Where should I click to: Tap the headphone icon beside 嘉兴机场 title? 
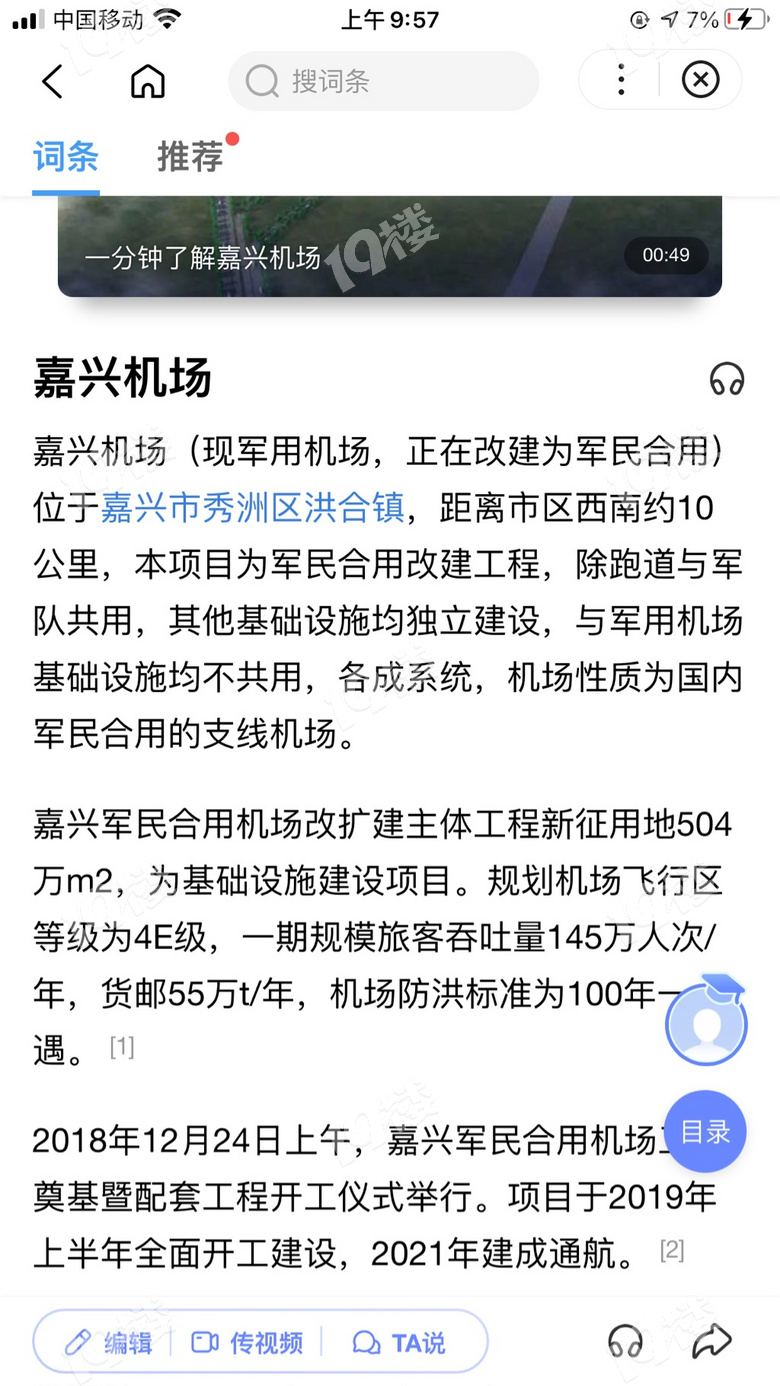[x=727, y=380]
